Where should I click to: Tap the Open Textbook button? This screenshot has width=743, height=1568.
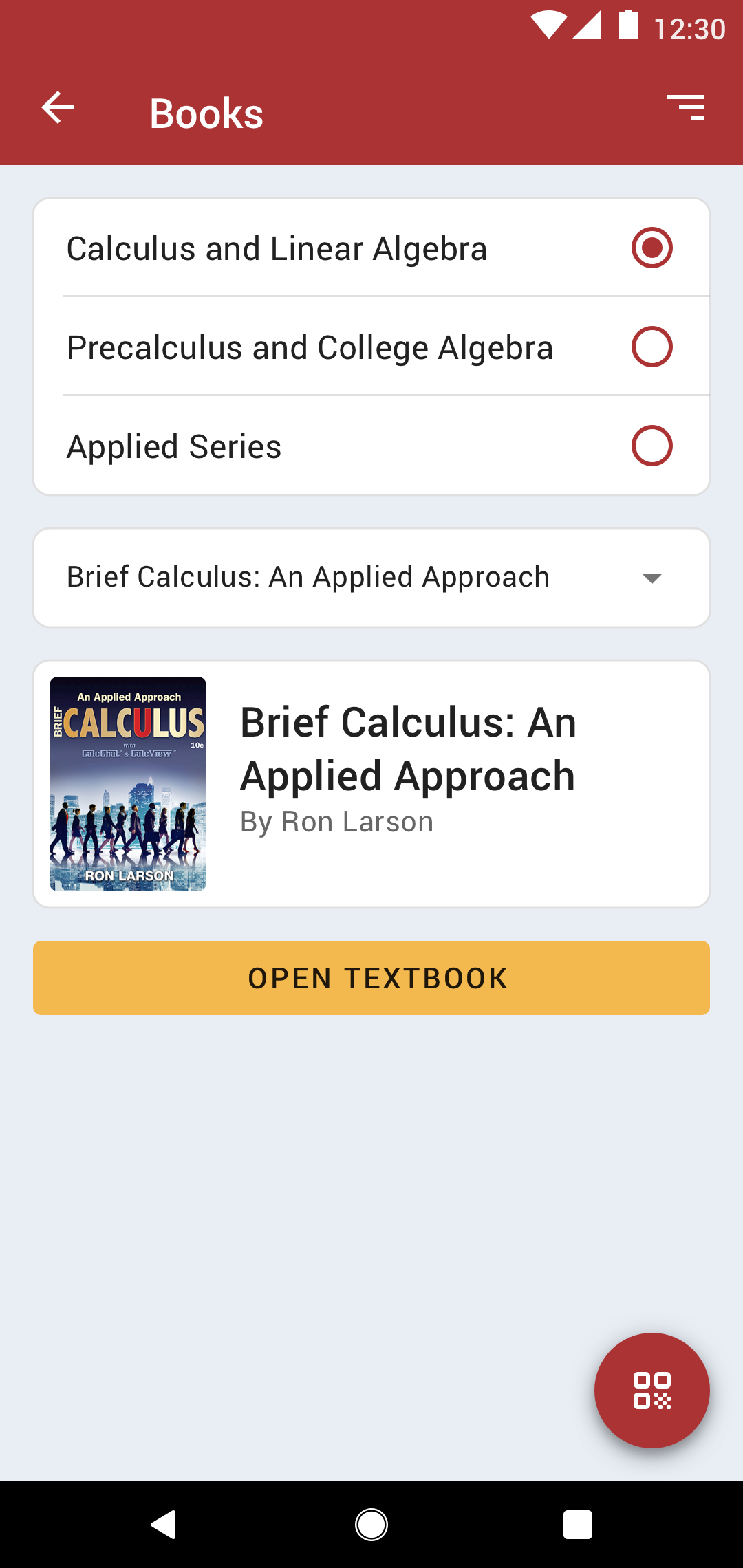(371, 978)
